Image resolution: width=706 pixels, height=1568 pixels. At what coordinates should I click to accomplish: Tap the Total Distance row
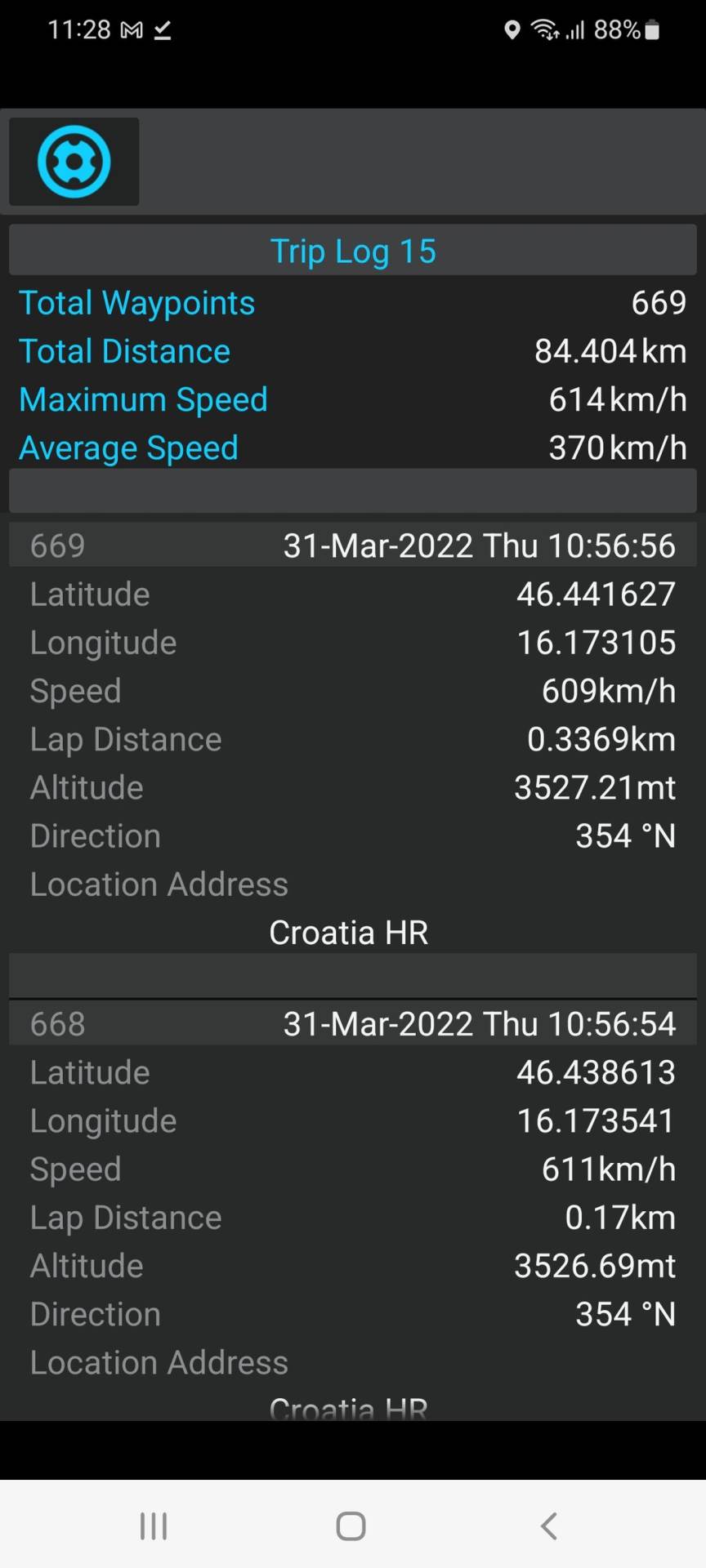pos(351,351)
